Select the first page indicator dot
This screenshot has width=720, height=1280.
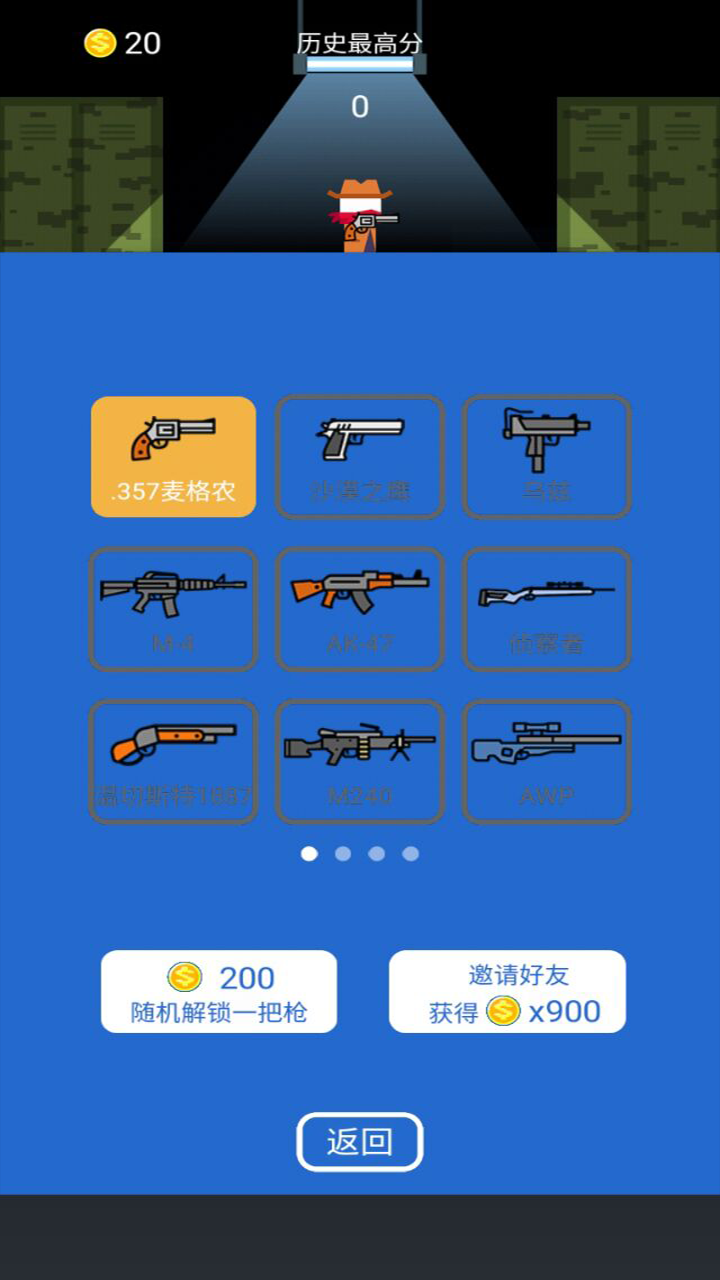click(310, 853)
